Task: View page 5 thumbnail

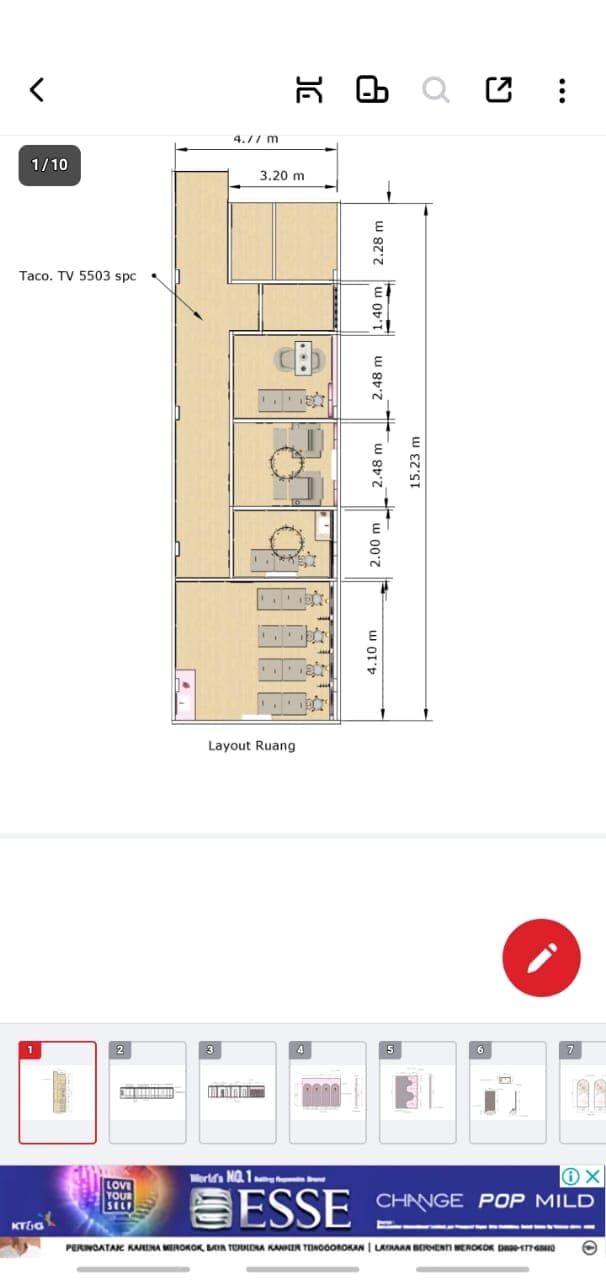Action: [x=418, y=1092]
